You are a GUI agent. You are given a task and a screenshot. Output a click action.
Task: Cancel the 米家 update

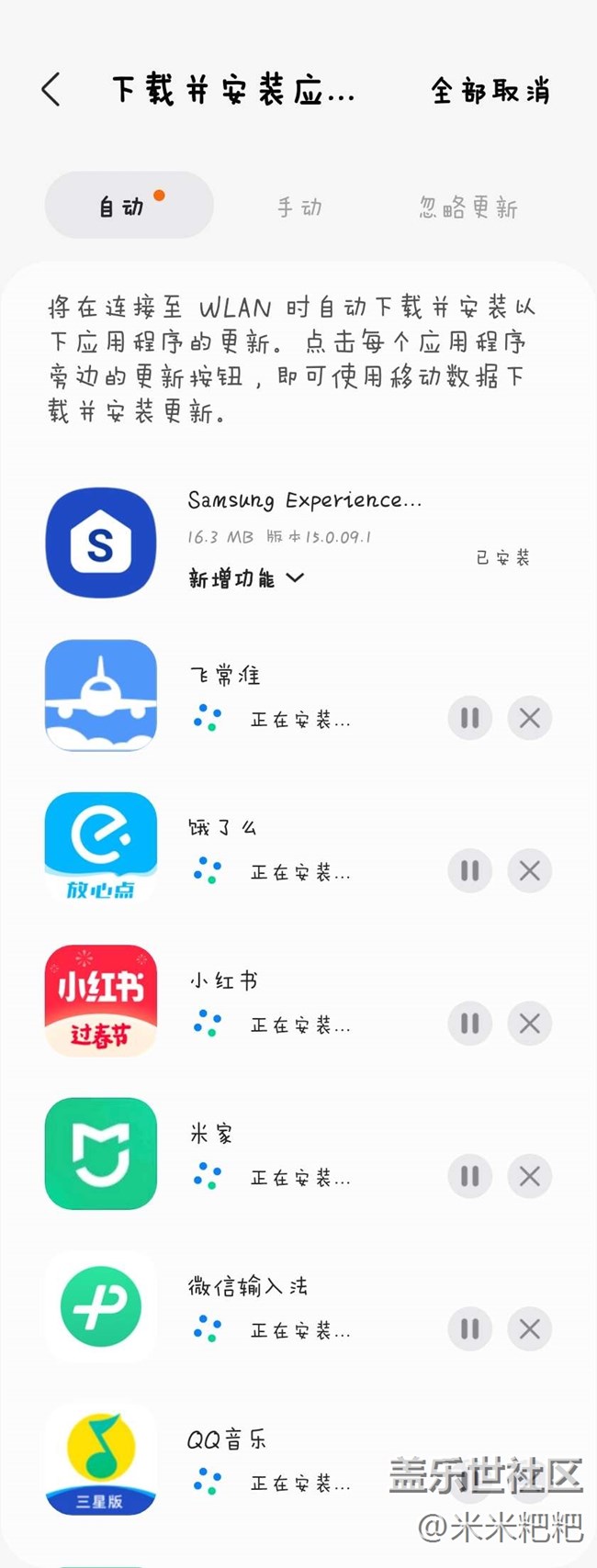[x=529, y=1176]
